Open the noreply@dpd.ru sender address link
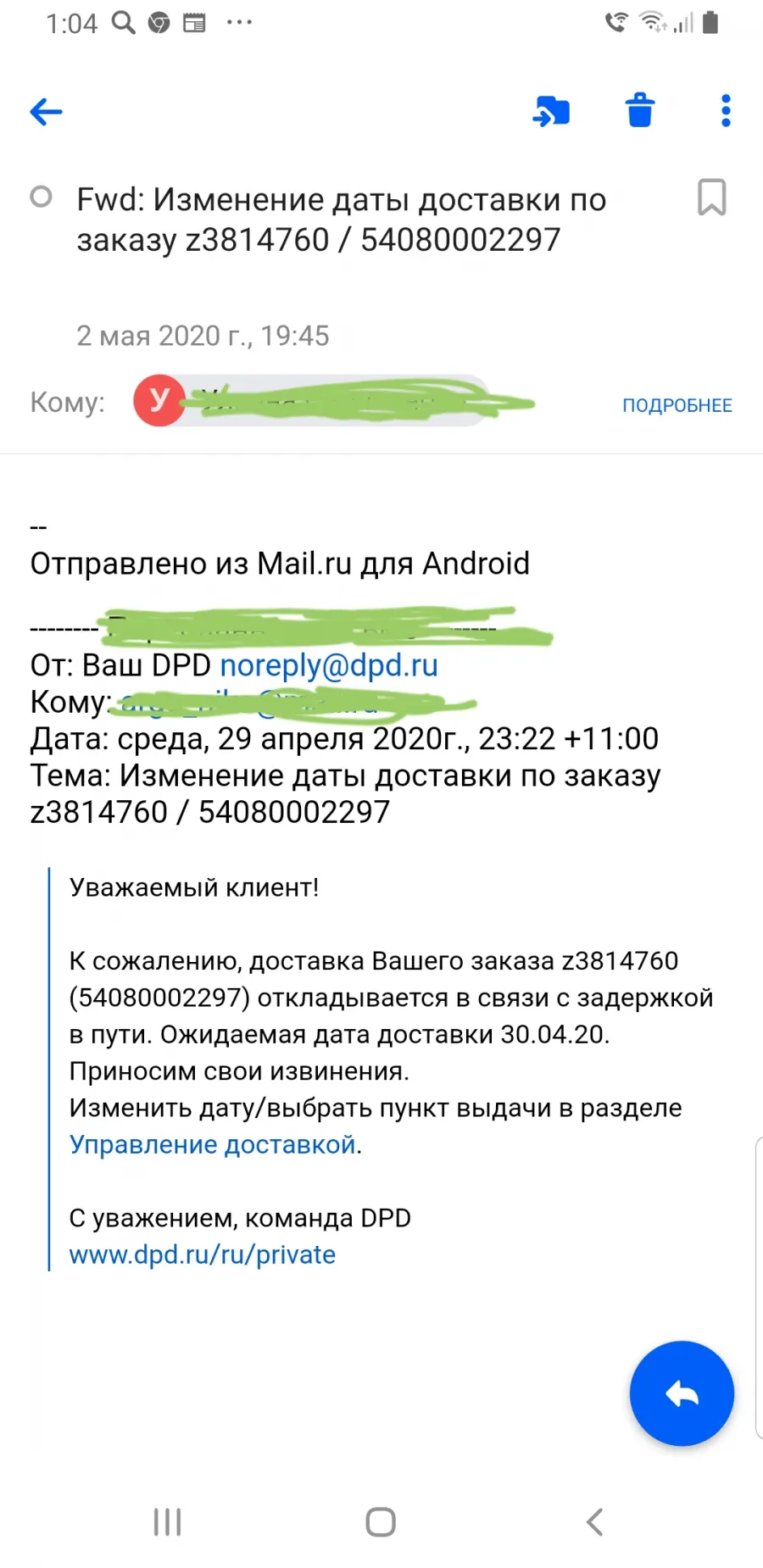 point(329,665)
